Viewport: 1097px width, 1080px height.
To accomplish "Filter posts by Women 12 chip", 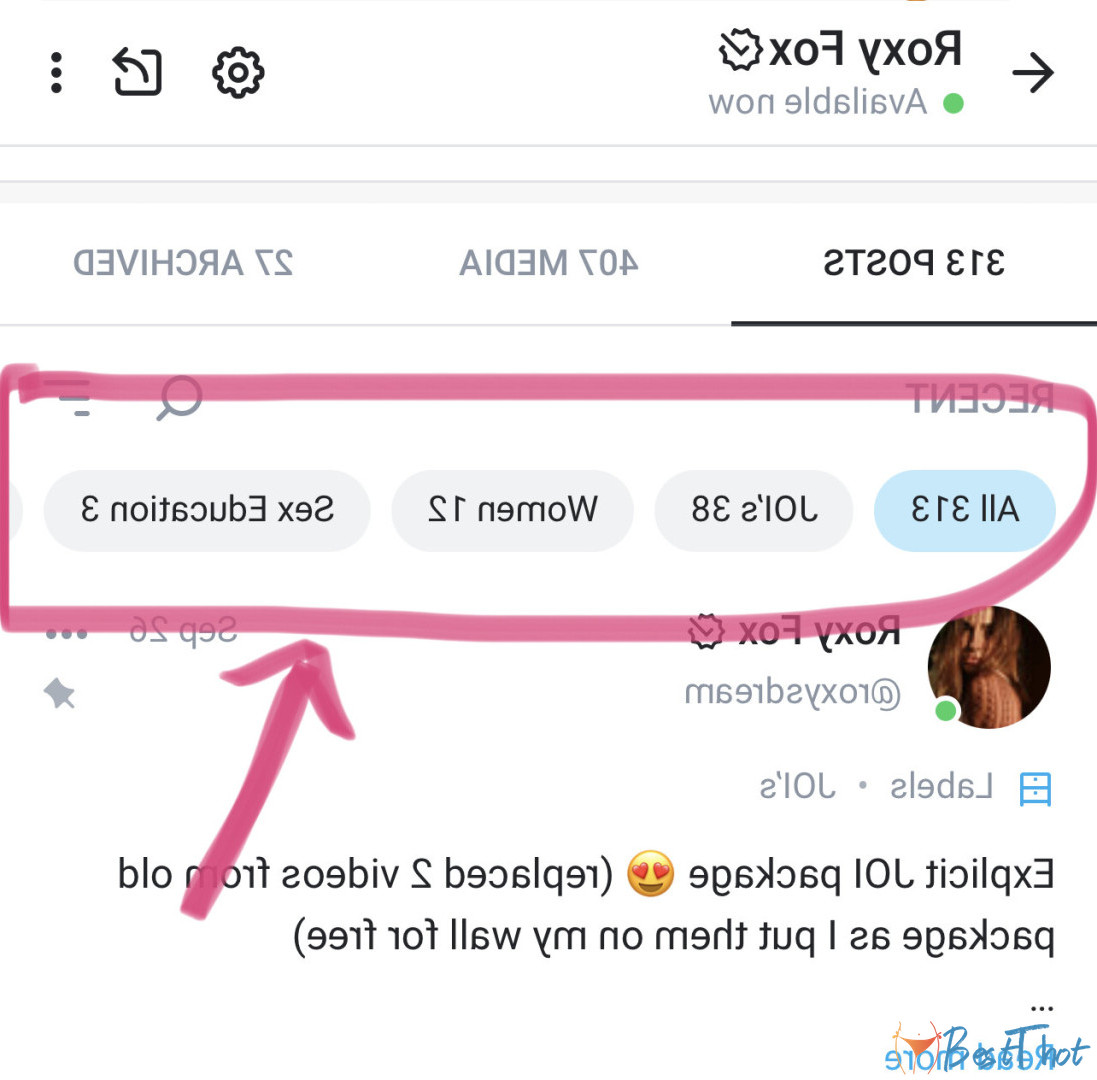I will click(x=512, y=510).
